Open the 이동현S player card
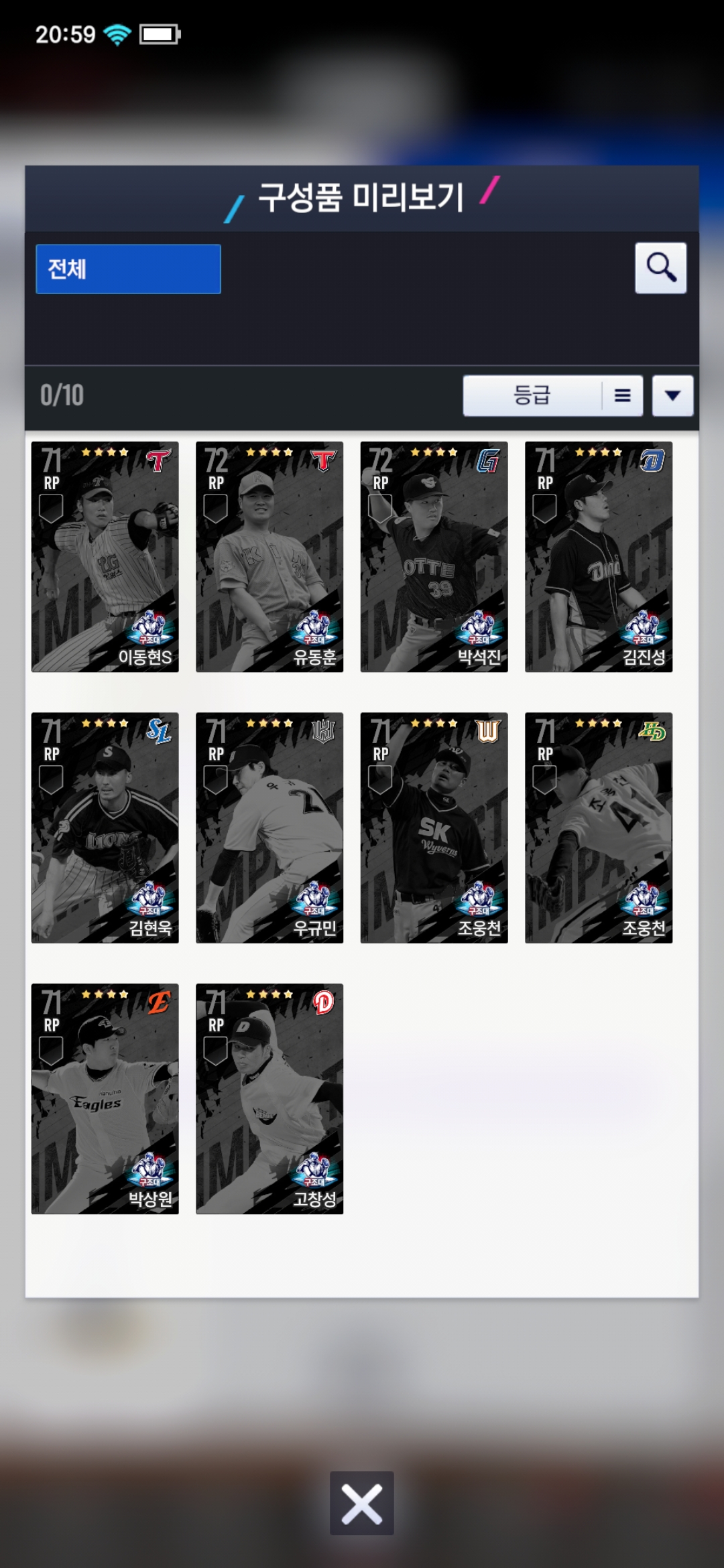This screenshot has height=1568, width=724. [105, 557]
